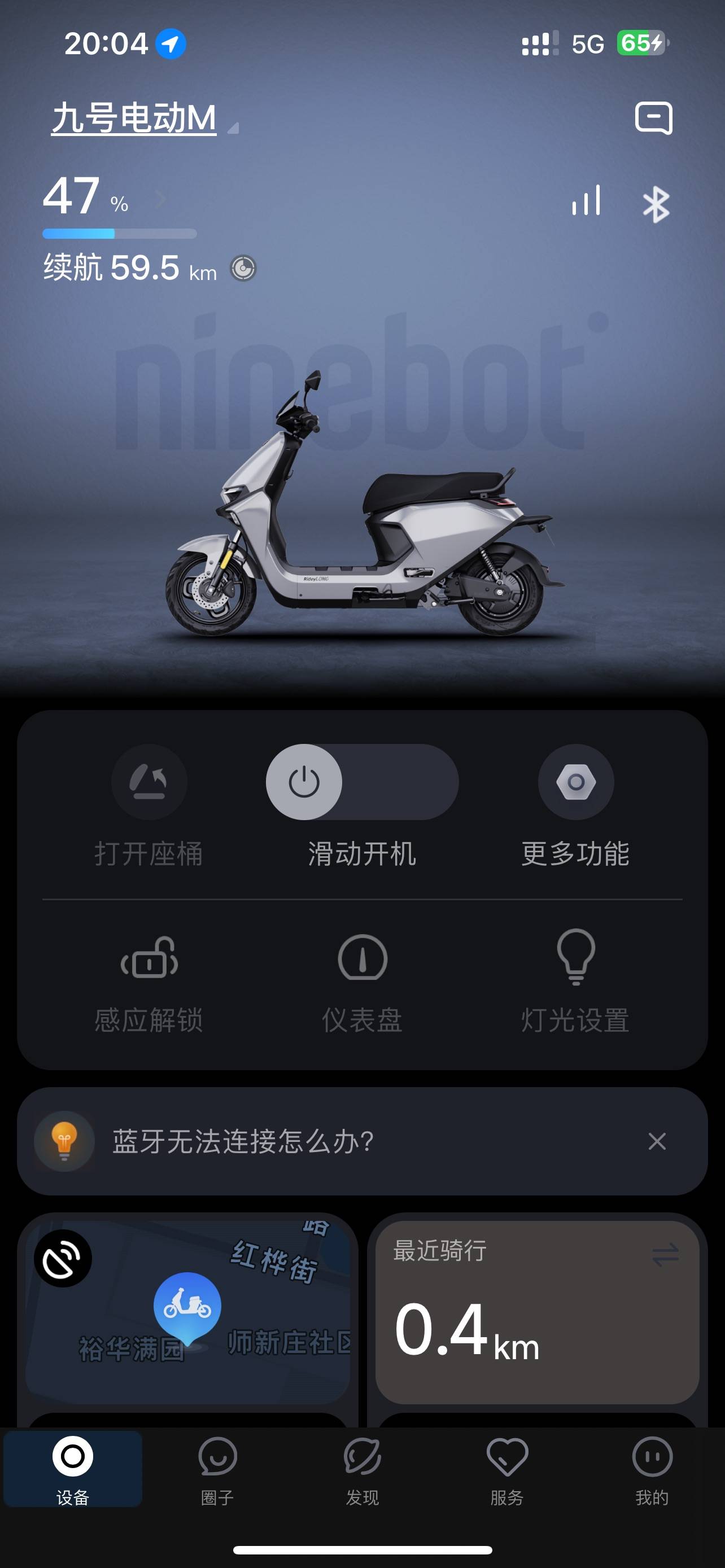The image size is (725, 1568).
Task: Open the range mode icon beside 续航
Action: point(243,269)
